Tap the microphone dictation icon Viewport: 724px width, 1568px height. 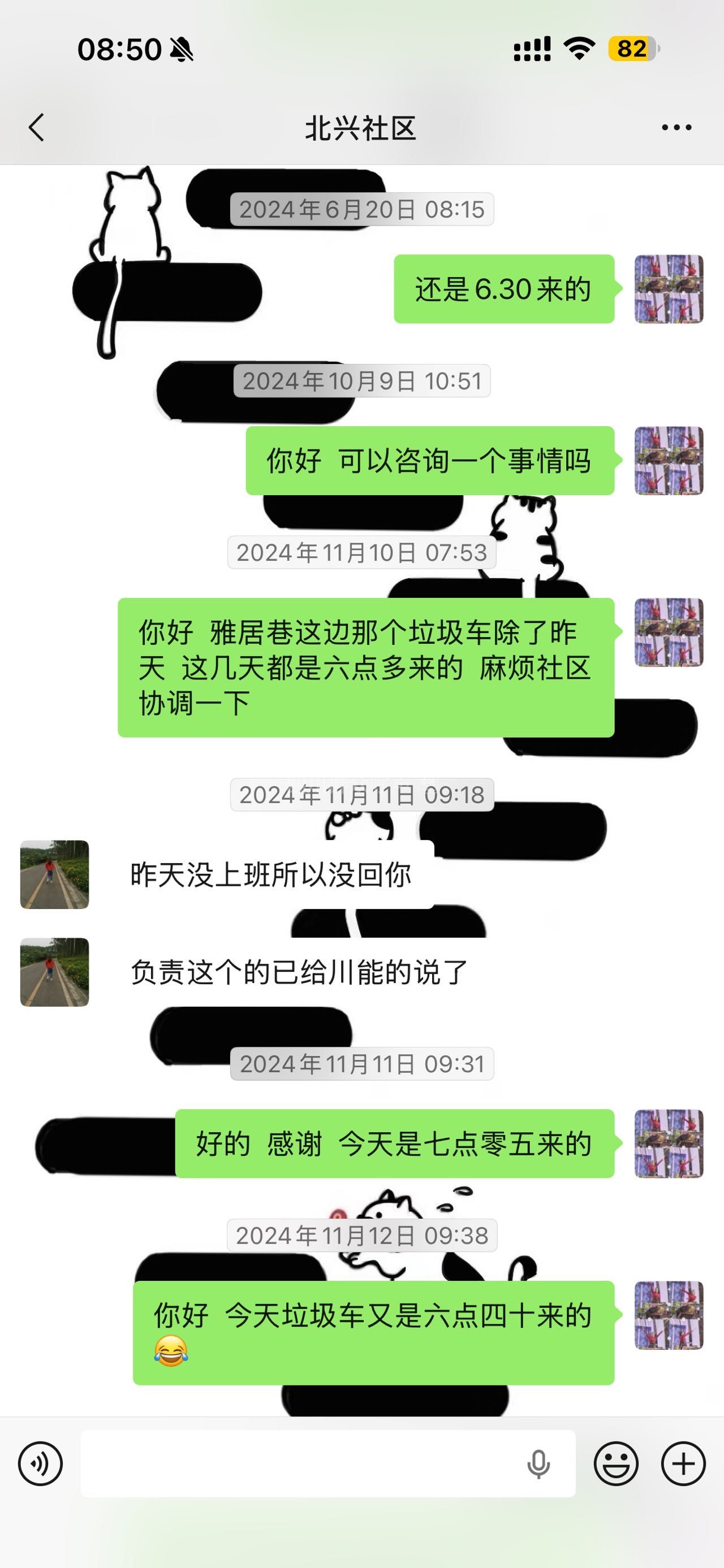[x=538, y=1464]
